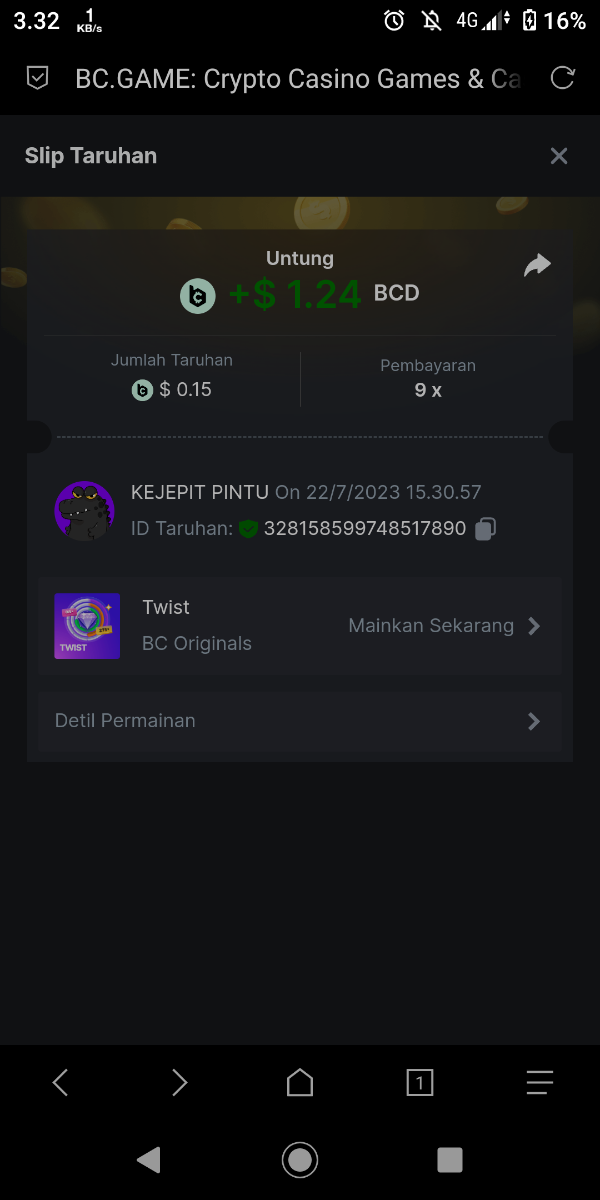Go back to previous browser page
This screenshot has height=1200, width=600.
[x=60, y=1082]
